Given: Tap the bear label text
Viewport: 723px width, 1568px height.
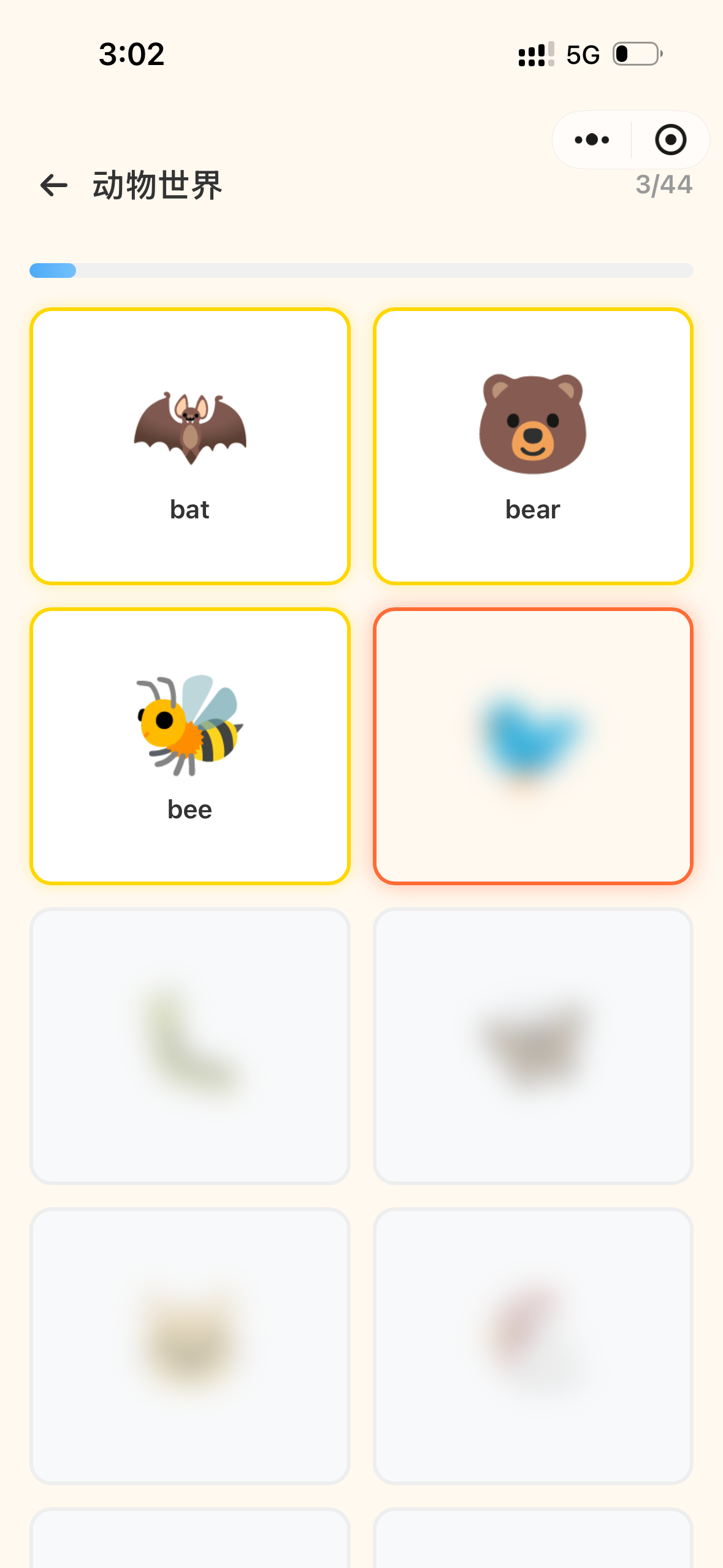Looking at the screenshot, I should [x=532, y=509].
